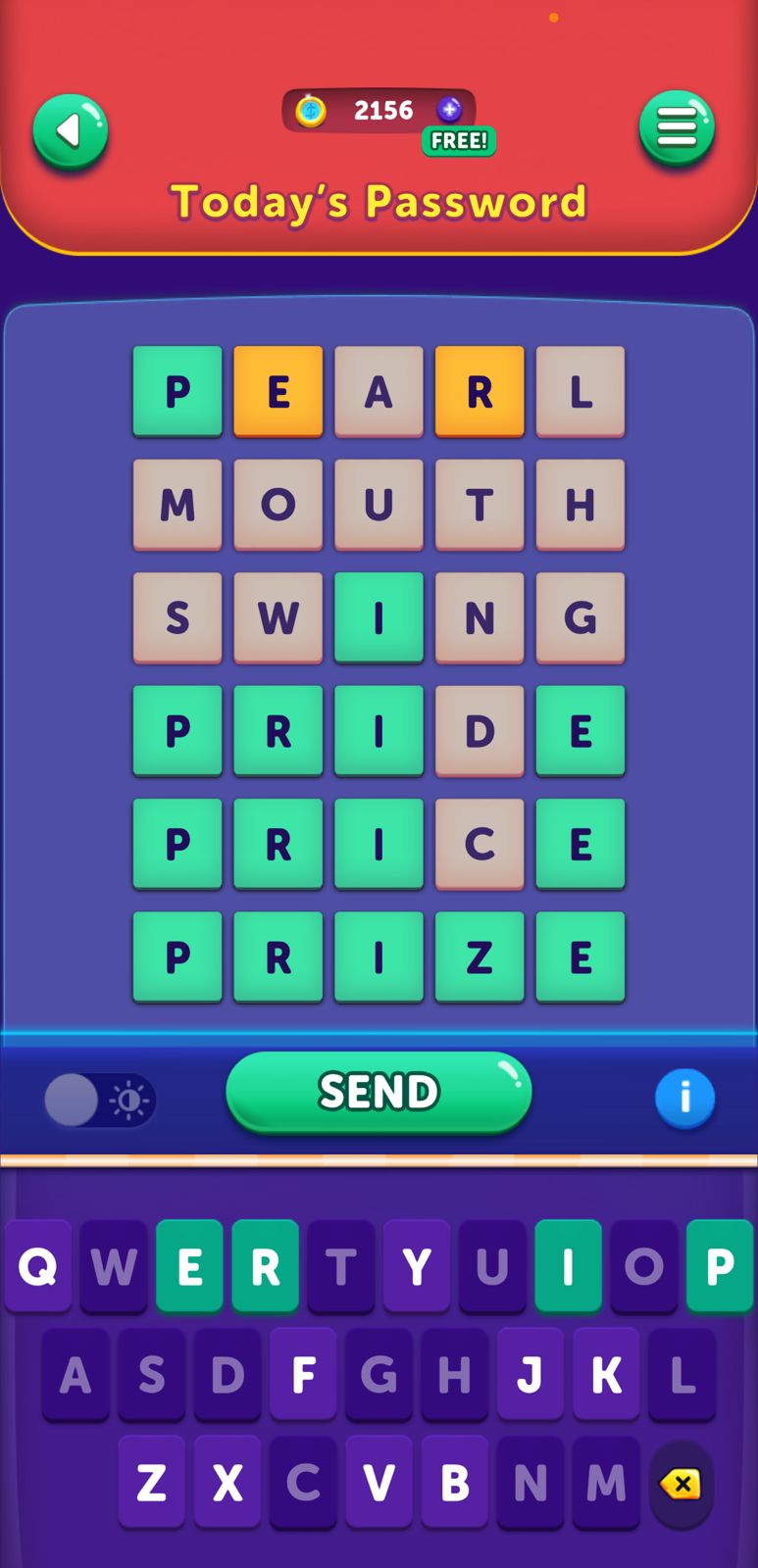This screenshot has width=758, height=1568.
Task: Tap the purple plus for free coins
Action: (x=449, y=110)
